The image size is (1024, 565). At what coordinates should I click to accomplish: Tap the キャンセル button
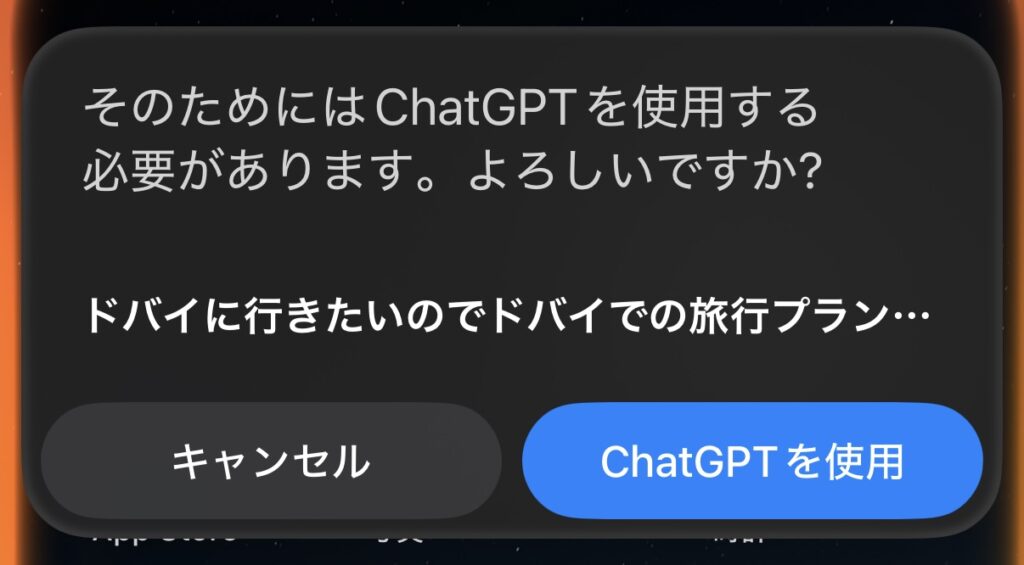[x=270, y=461]
